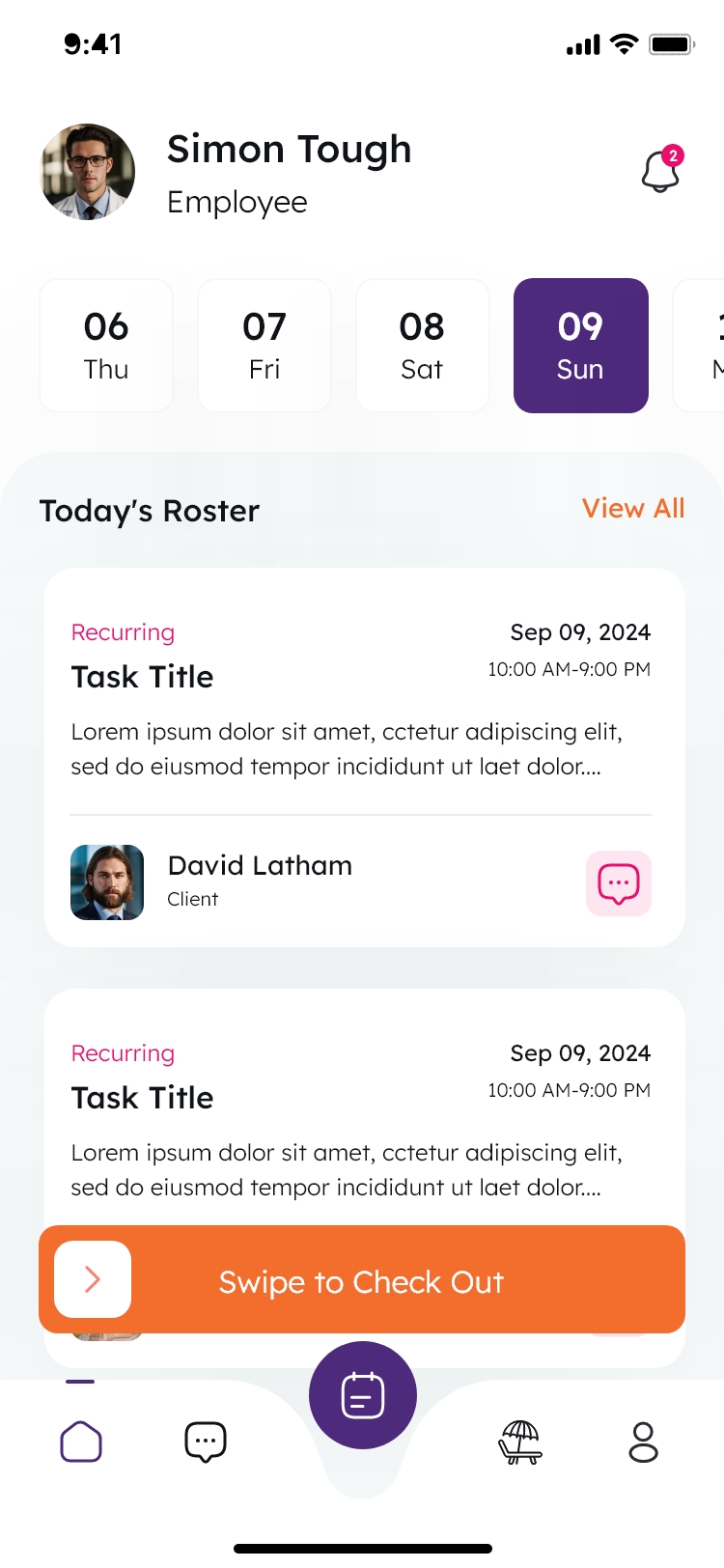Open the first Task Title card
Viewport: 724px width, 1568px height.
coord(142,676)
